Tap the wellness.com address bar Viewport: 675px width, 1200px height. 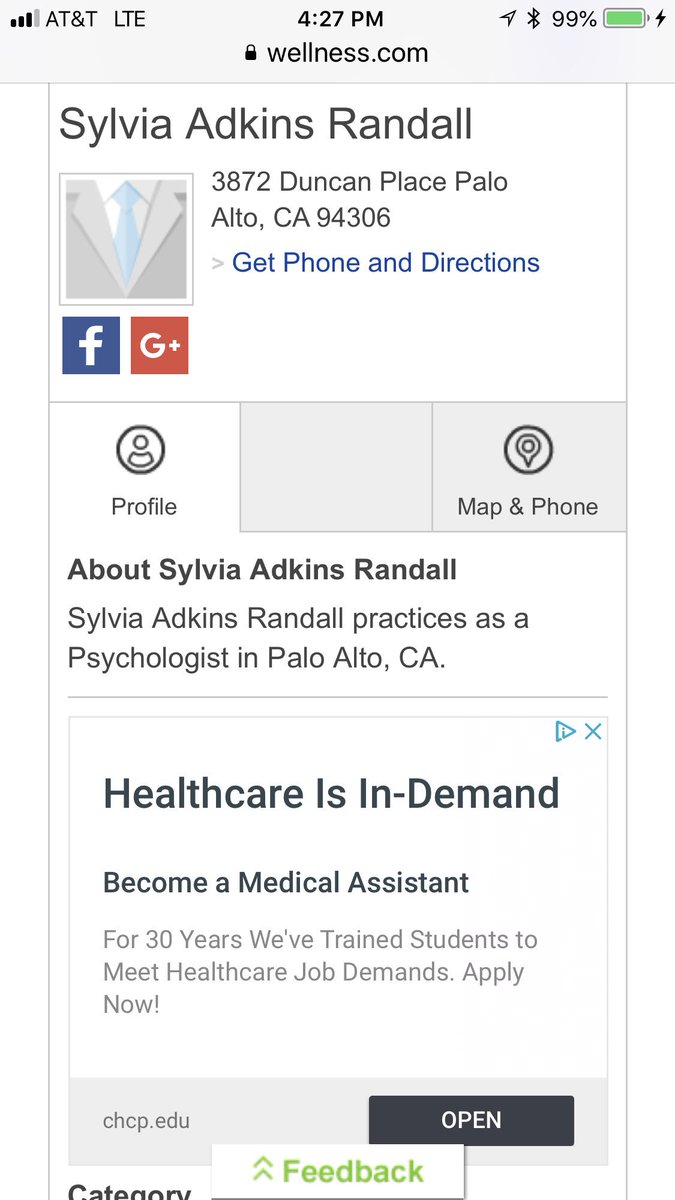point(337,53)
